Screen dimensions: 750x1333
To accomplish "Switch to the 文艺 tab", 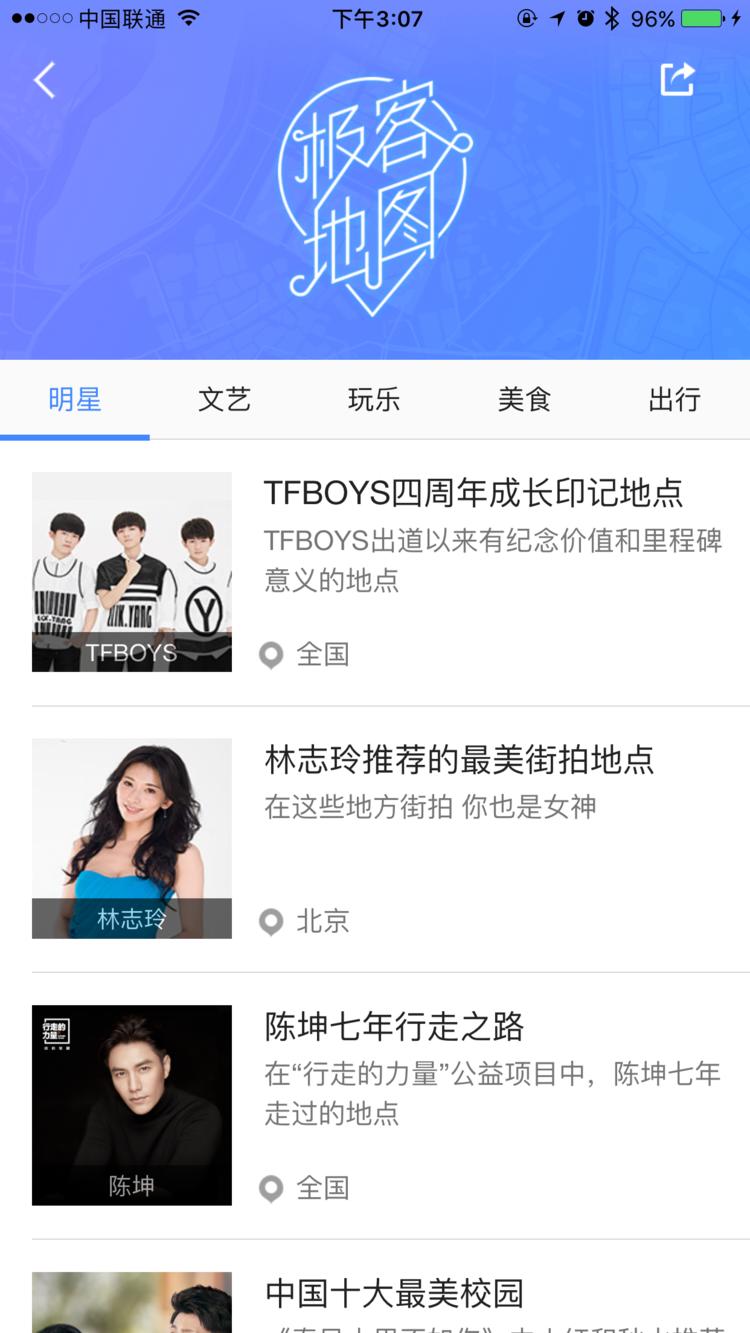I will click(x=225, y=400).
